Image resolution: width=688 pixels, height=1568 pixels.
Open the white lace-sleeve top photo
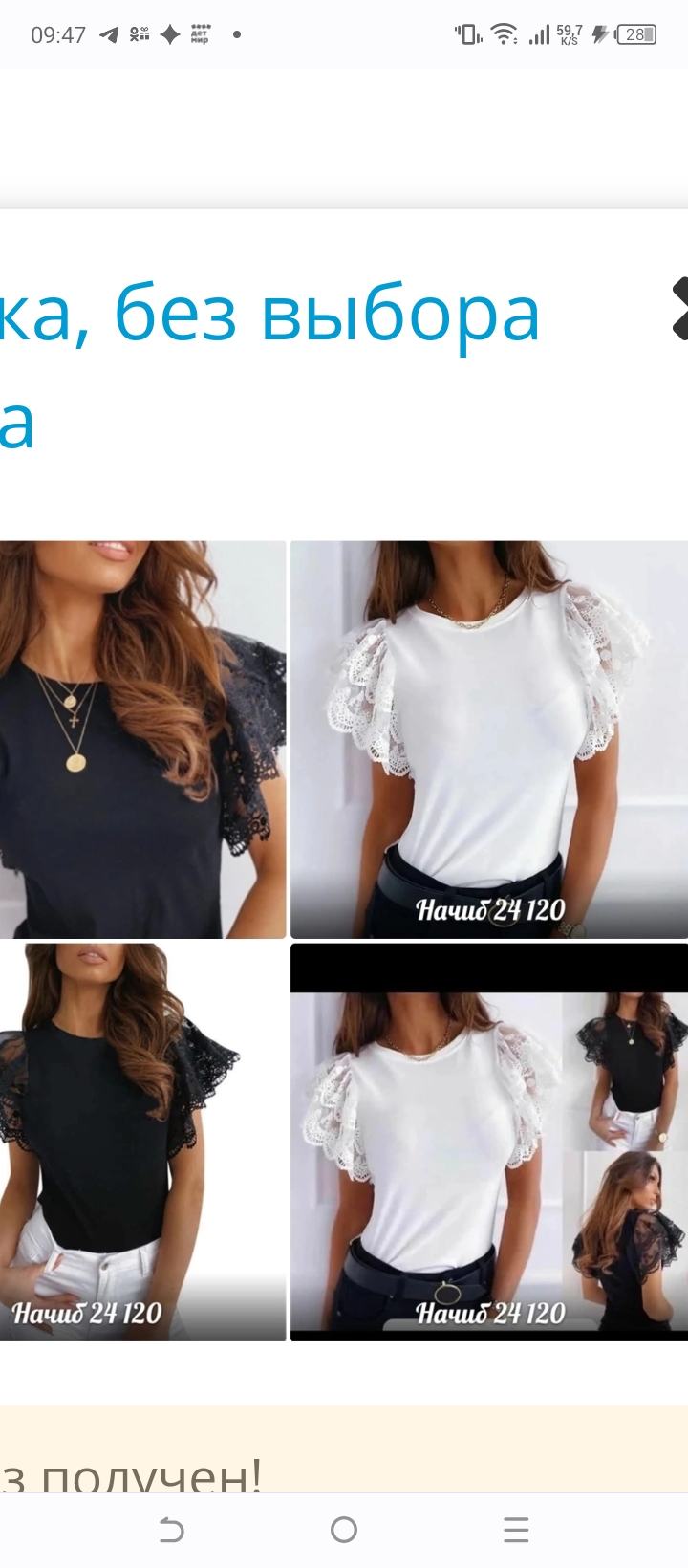488,739
